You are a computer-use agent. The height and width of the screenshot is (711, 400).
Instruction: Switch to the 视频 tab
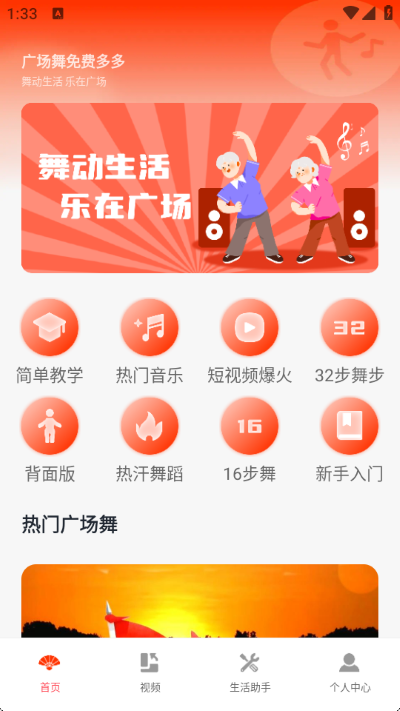click(x=150, y=674)
